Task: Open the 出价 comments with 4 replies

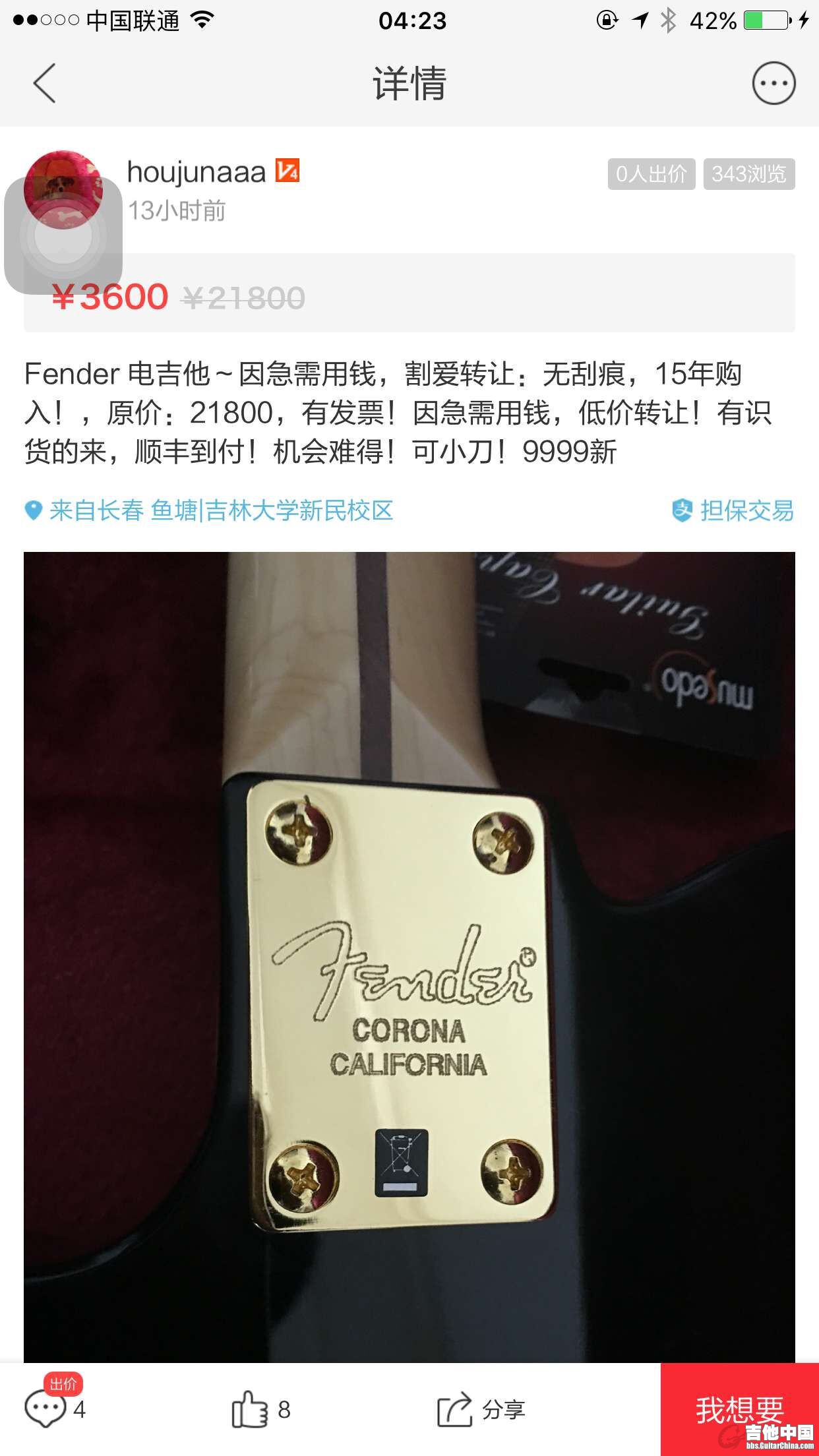Action: 54,1409
